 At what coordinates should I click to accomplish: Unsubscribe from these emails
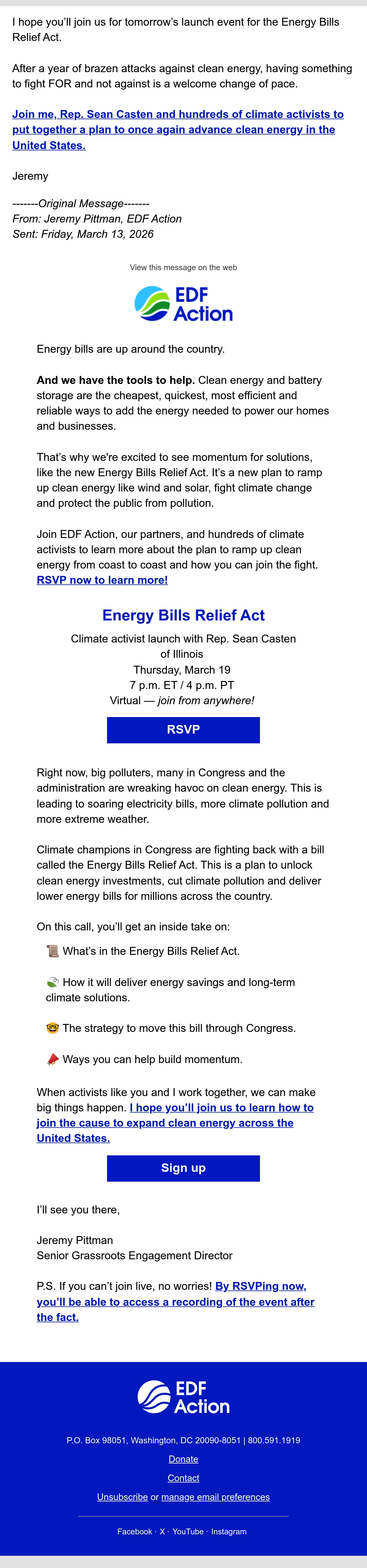pyautogui.click(x=122, y=1497)
